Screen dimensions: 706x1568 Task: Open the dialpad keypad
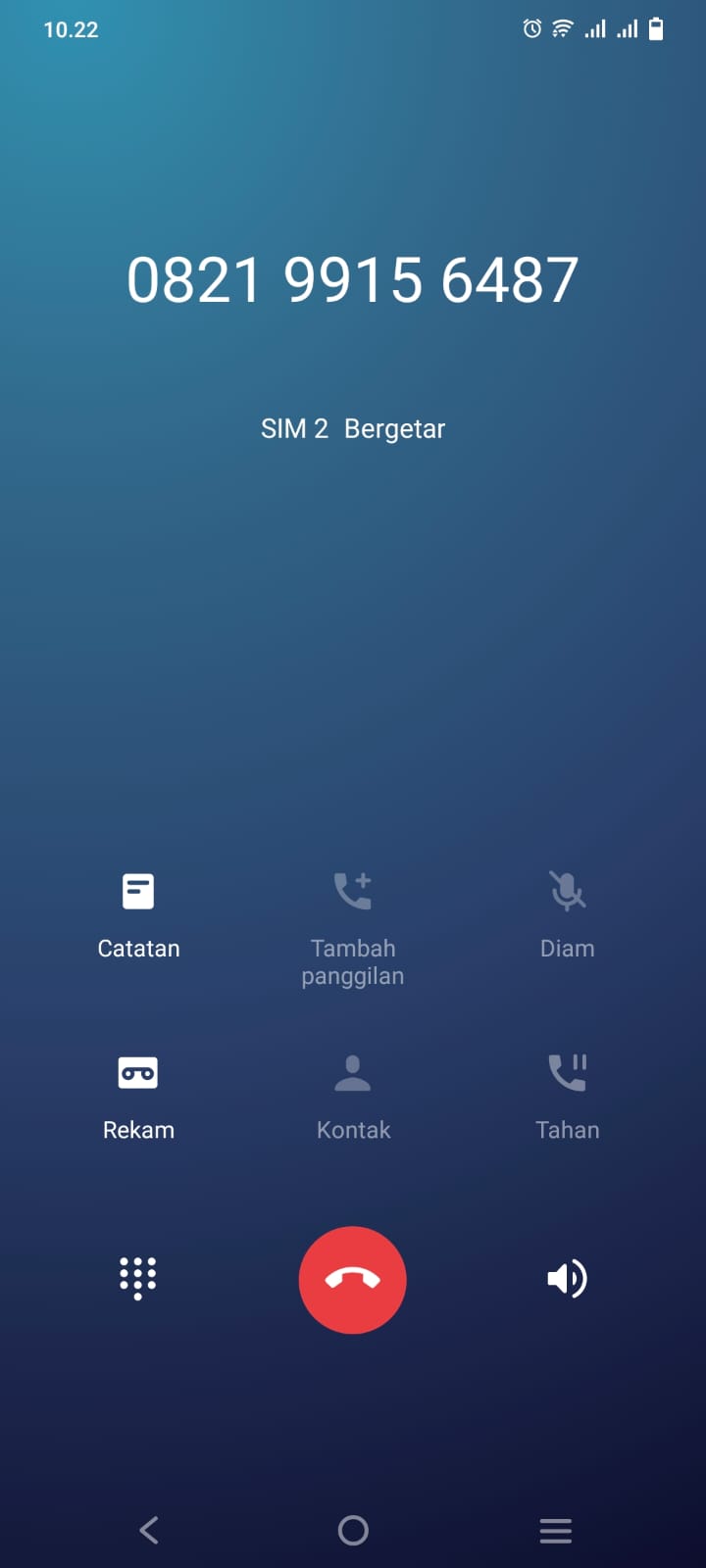coord(138,1279)
